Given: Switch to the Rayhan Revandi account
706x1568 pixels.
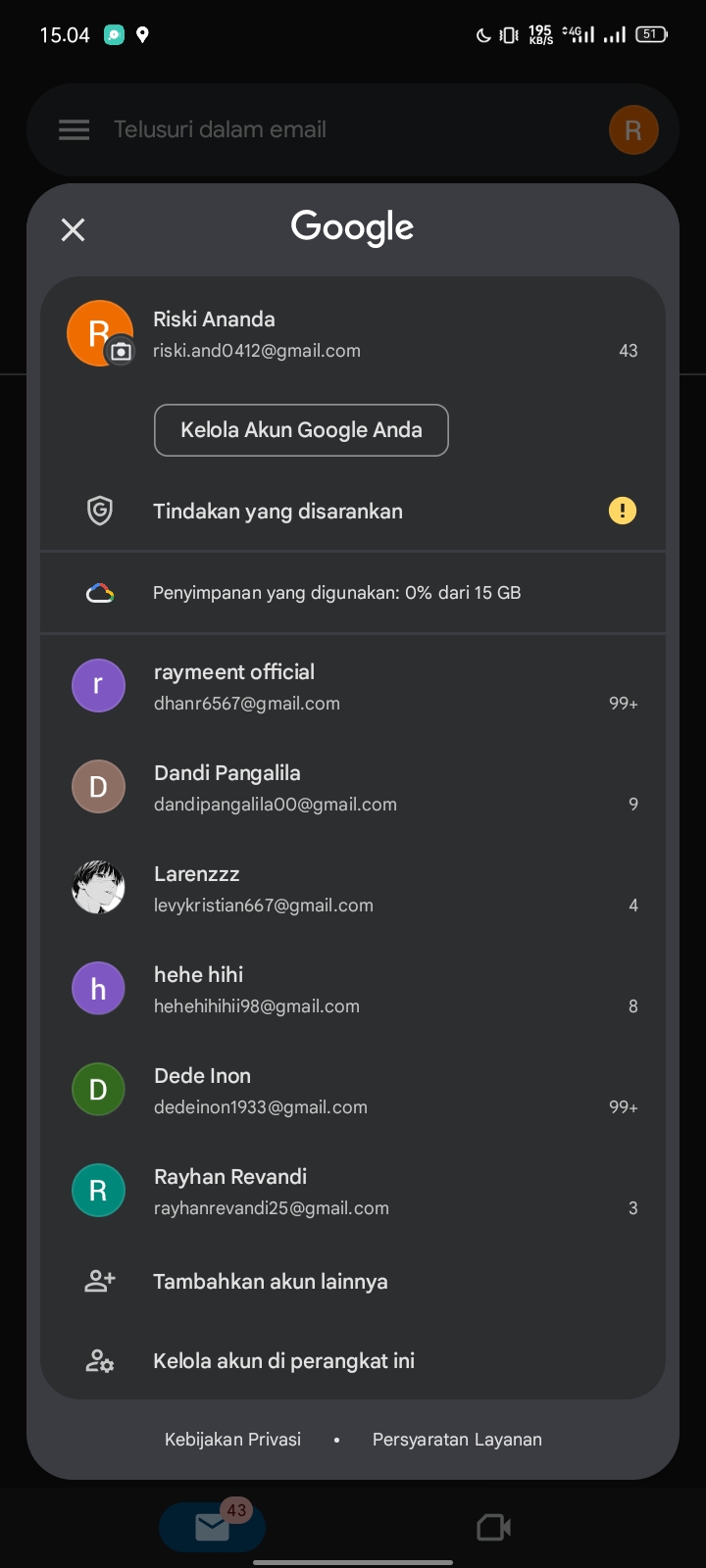Looking at the screenshot, I should click(x=353, y=1192).
